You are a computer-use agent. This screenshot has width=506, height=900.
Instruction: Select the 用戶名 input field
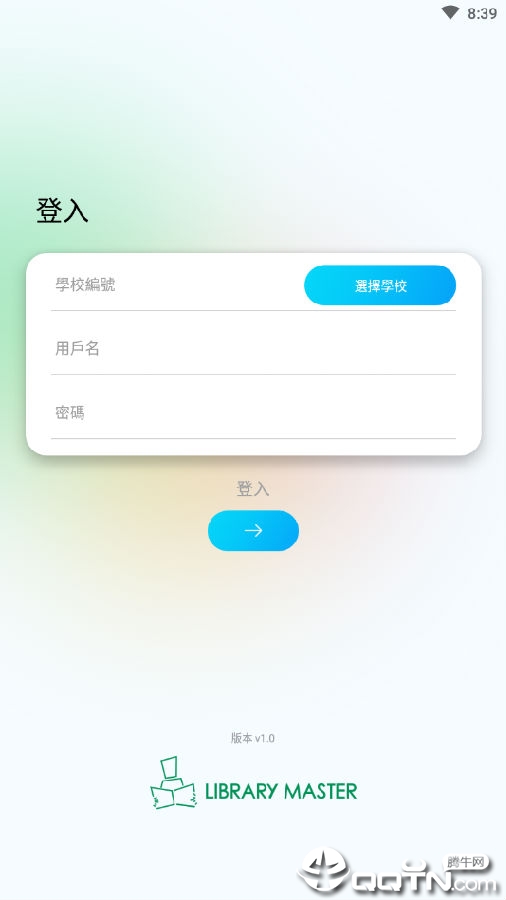[x=253, y=348]
